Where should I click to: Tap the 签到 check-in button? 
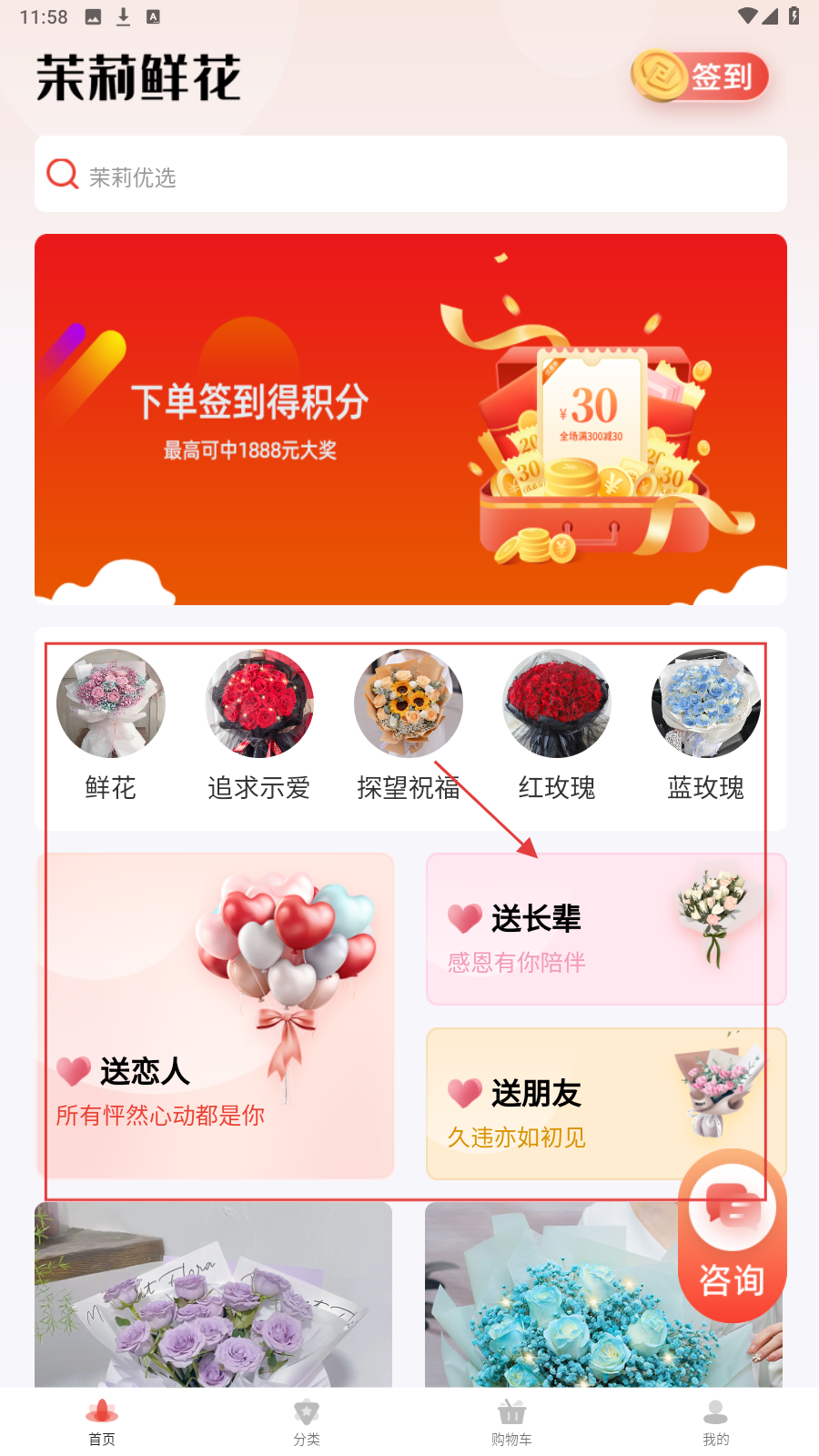coord(701,76)
